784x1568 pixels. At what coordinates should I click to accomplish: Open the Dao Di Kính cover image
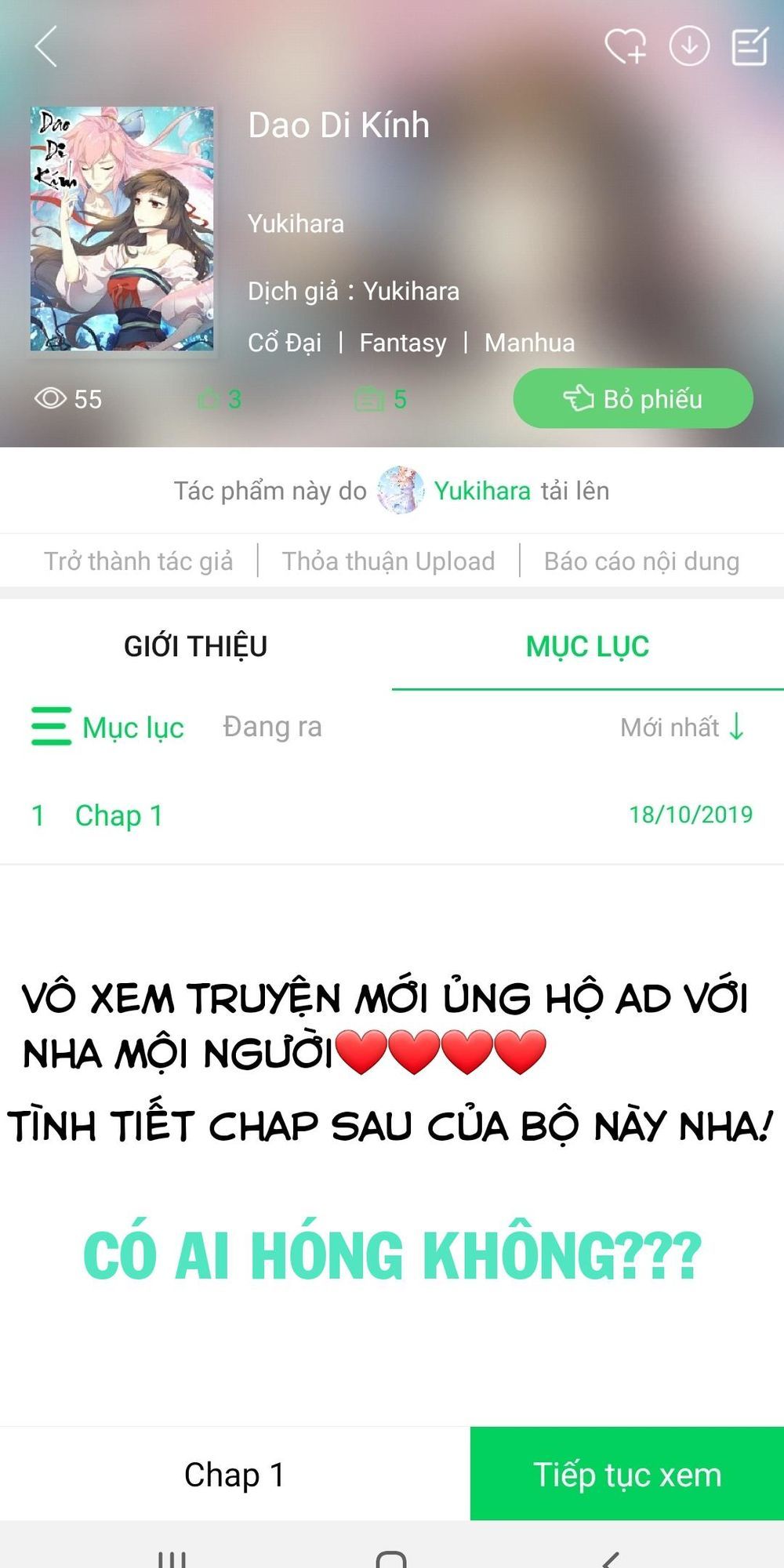coord(122,229)
